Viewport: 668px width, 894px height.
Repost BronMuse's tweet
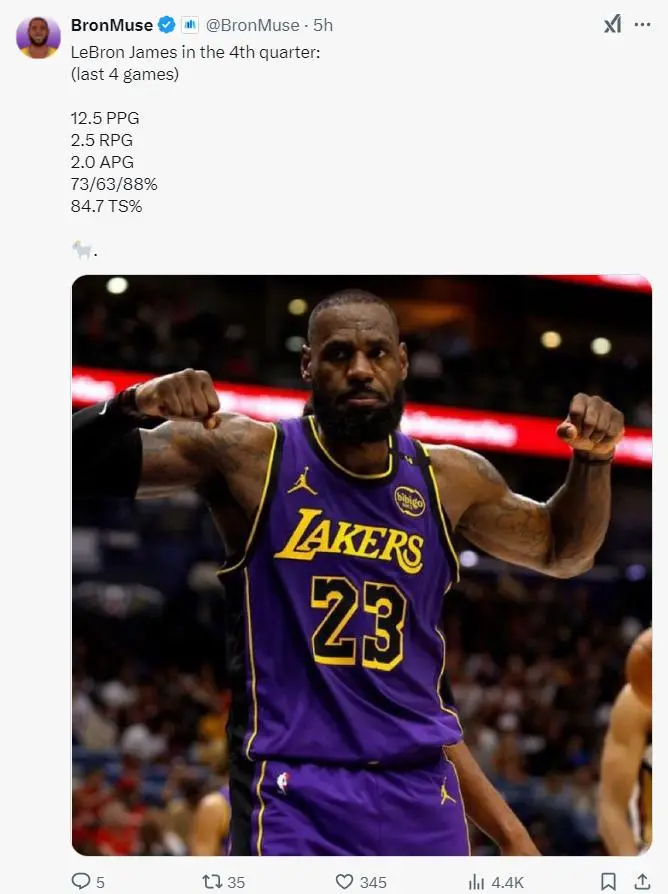point(213,882)
